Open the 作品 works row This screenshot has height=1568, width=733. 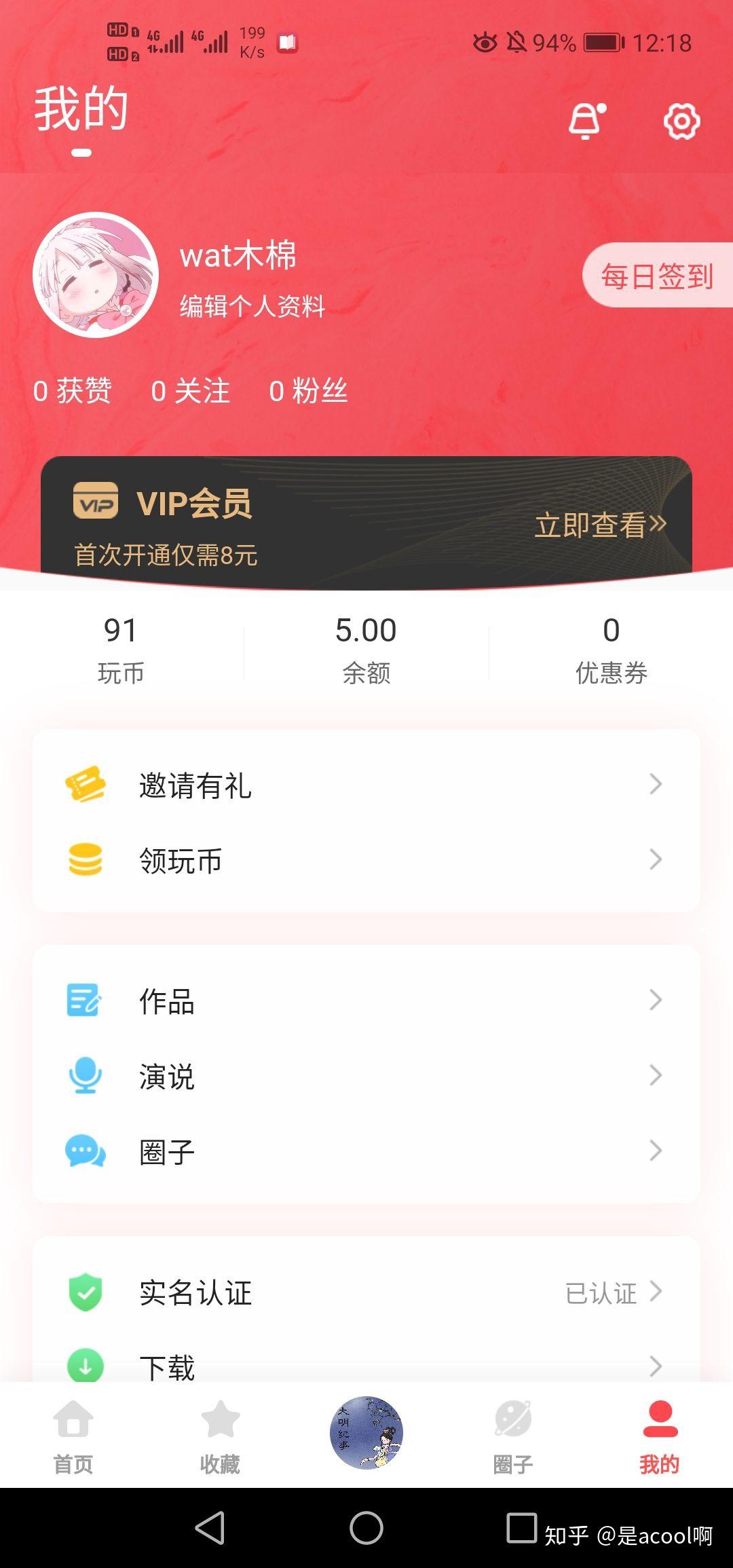tap(366, 1001)
